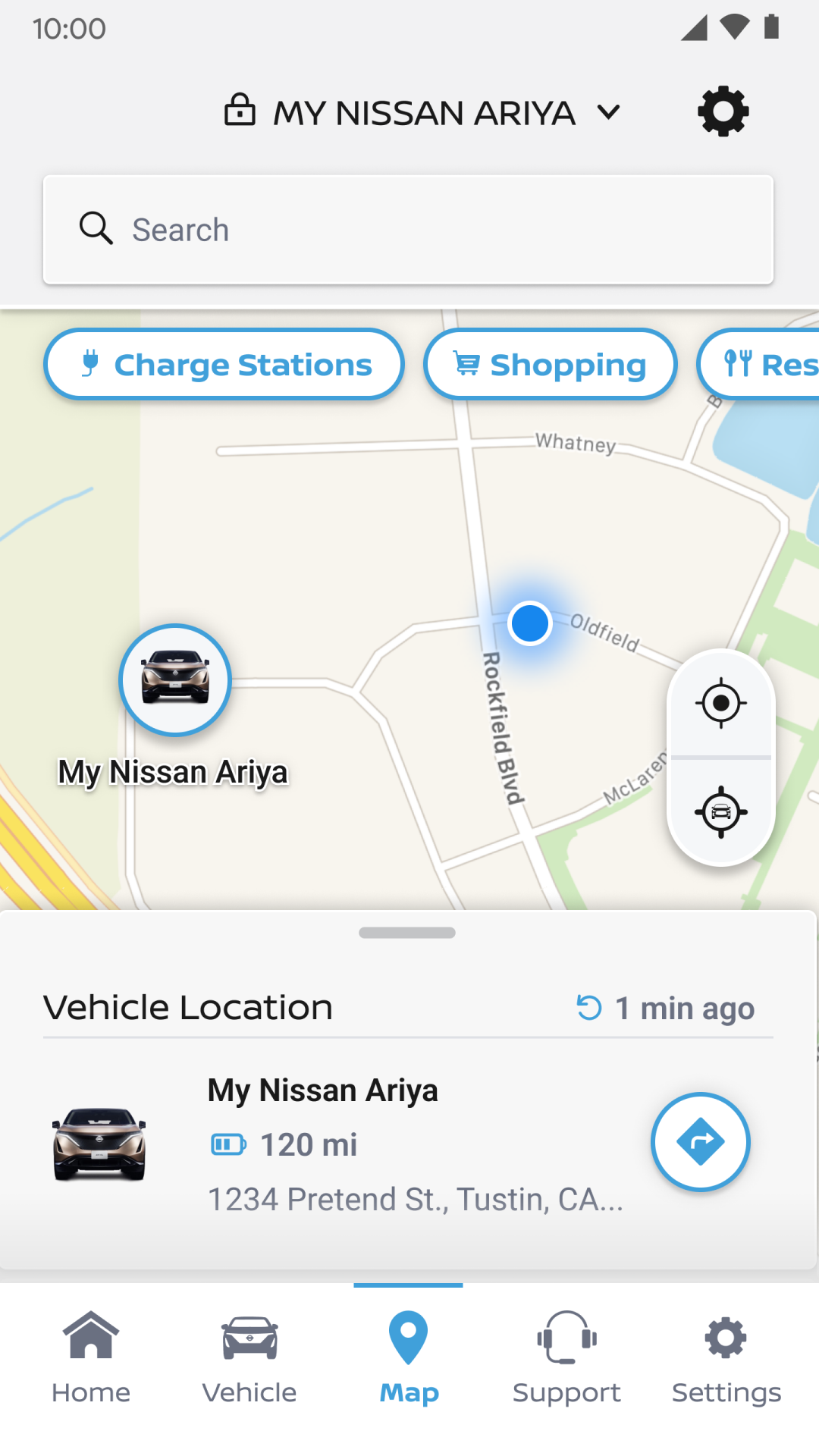
Task: Go to the Home tab
Action: point(91,1357)
